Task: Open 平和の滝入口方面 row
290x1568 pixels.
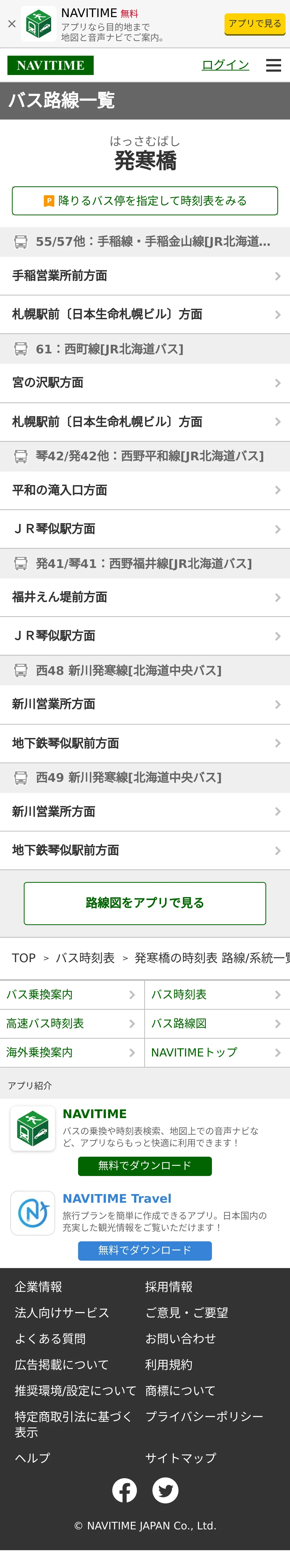Action: click(x=145, y=490)
